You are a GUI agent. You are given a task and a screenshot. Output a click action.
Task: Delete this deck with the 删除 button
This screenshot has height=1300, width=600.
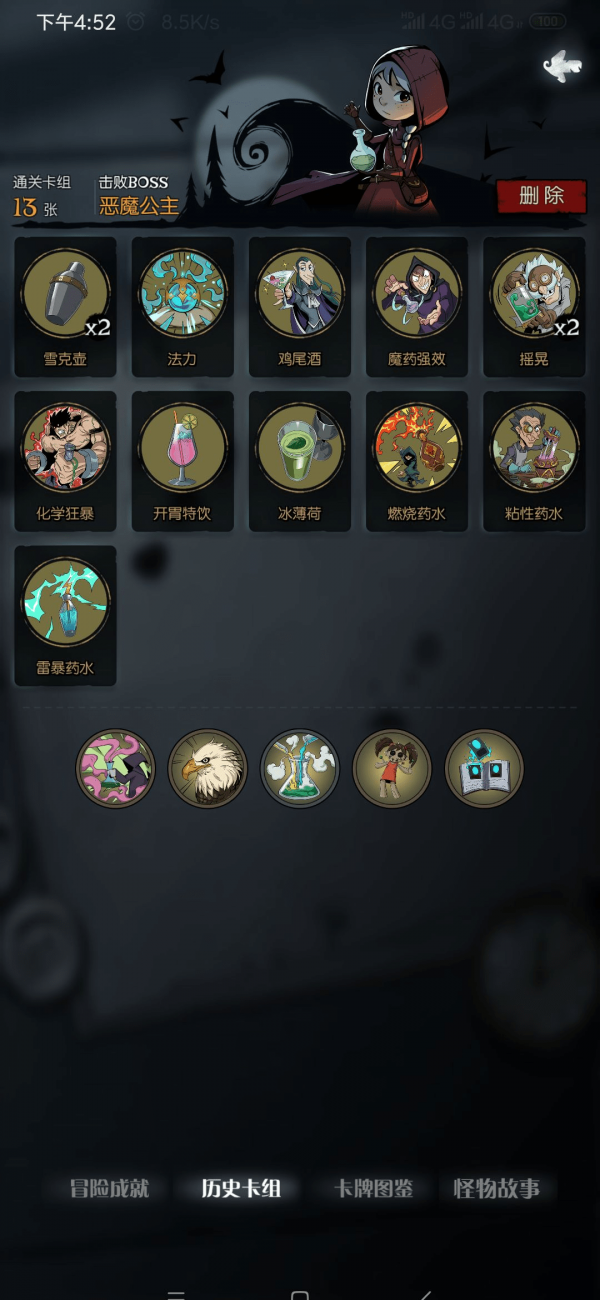(541, 196)
